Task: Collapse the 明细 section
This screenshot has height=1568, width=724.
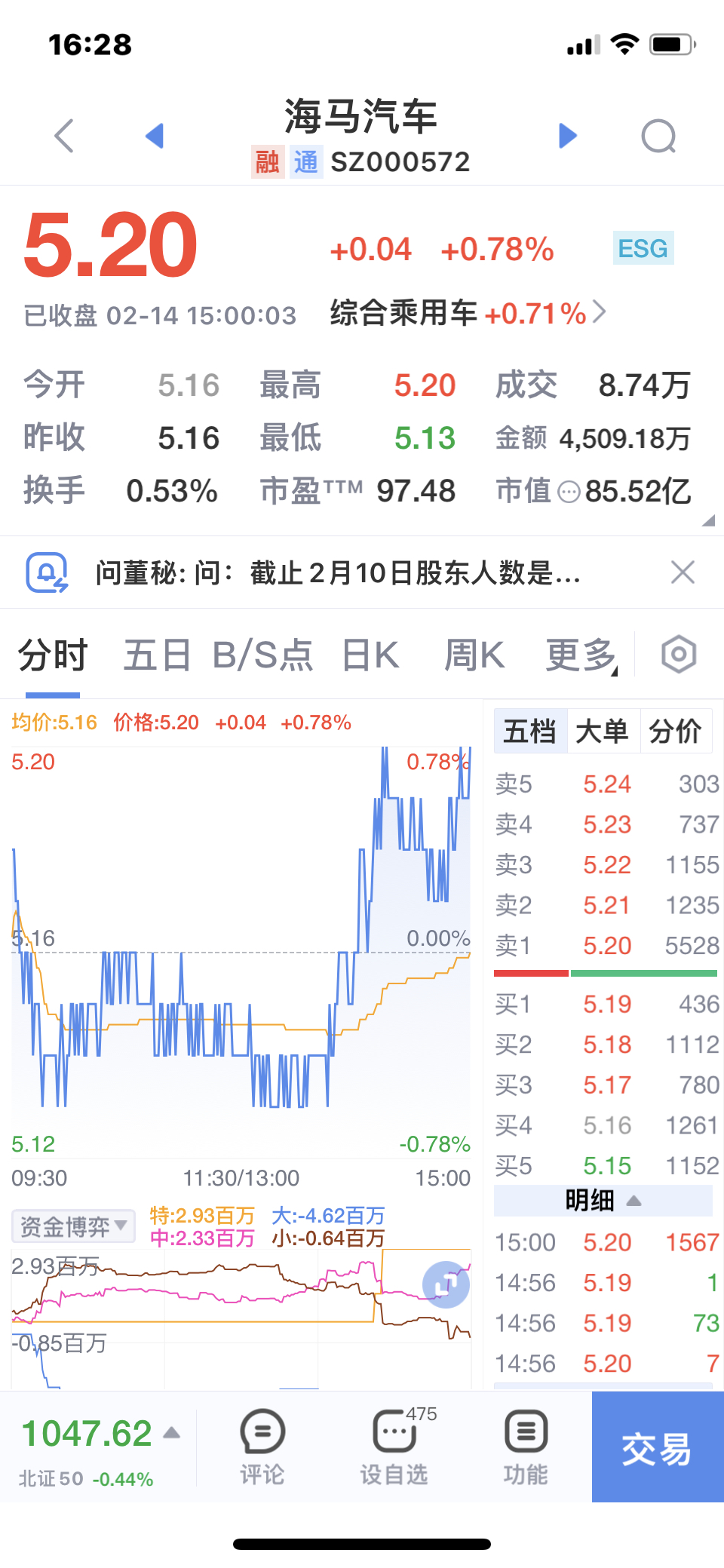Action: [x=603, y=1200]
